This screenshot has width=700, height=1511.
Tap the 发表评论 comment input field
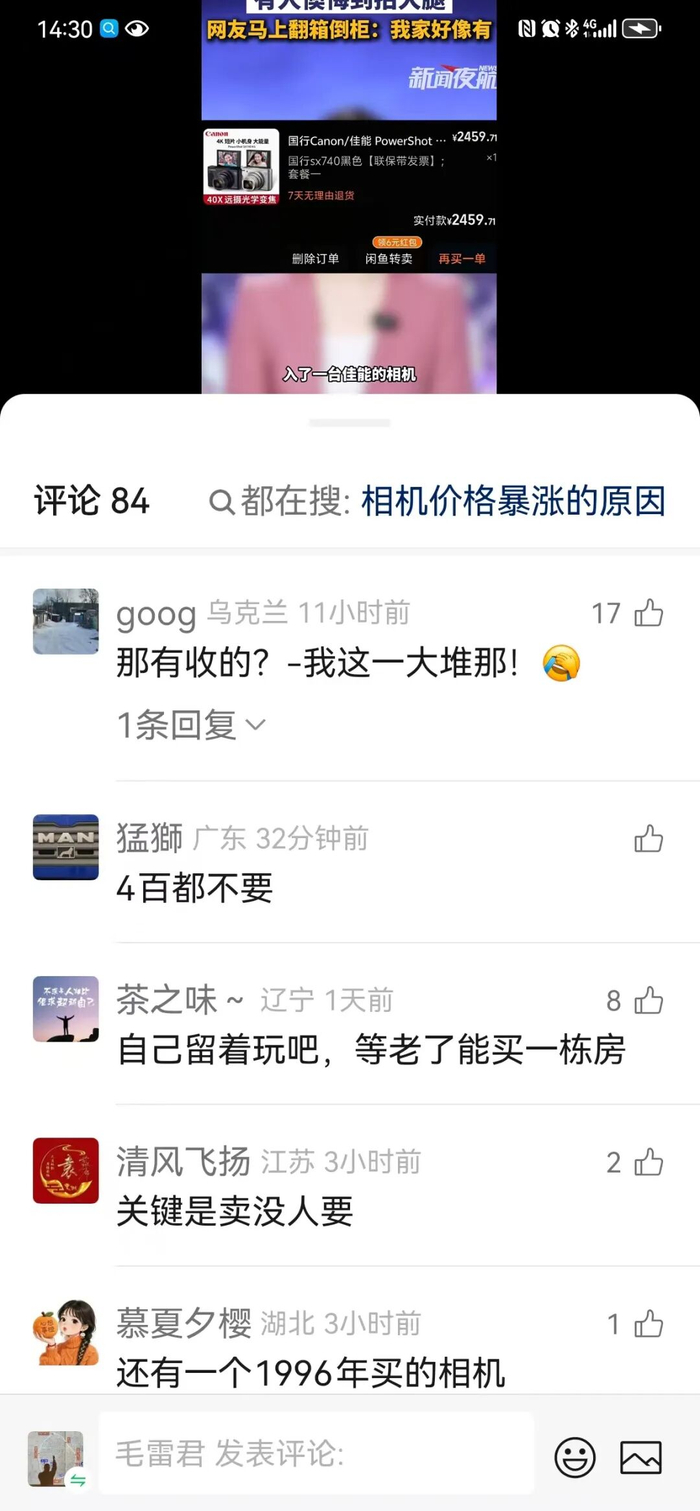coord(316,1454)
